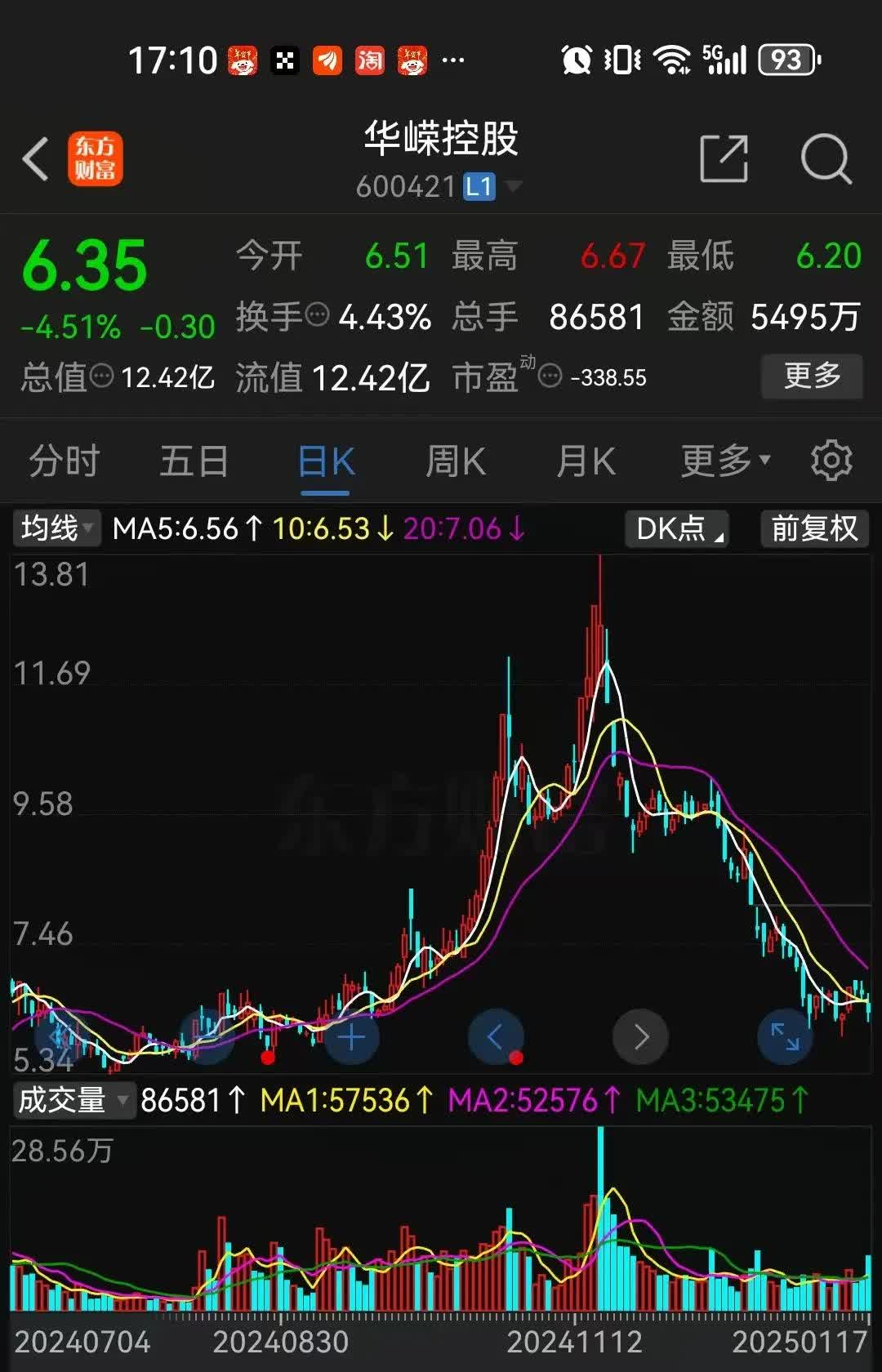Tap the plus icon to zoom chart in
The image size is (882, 1372).
pos(350,1037)
